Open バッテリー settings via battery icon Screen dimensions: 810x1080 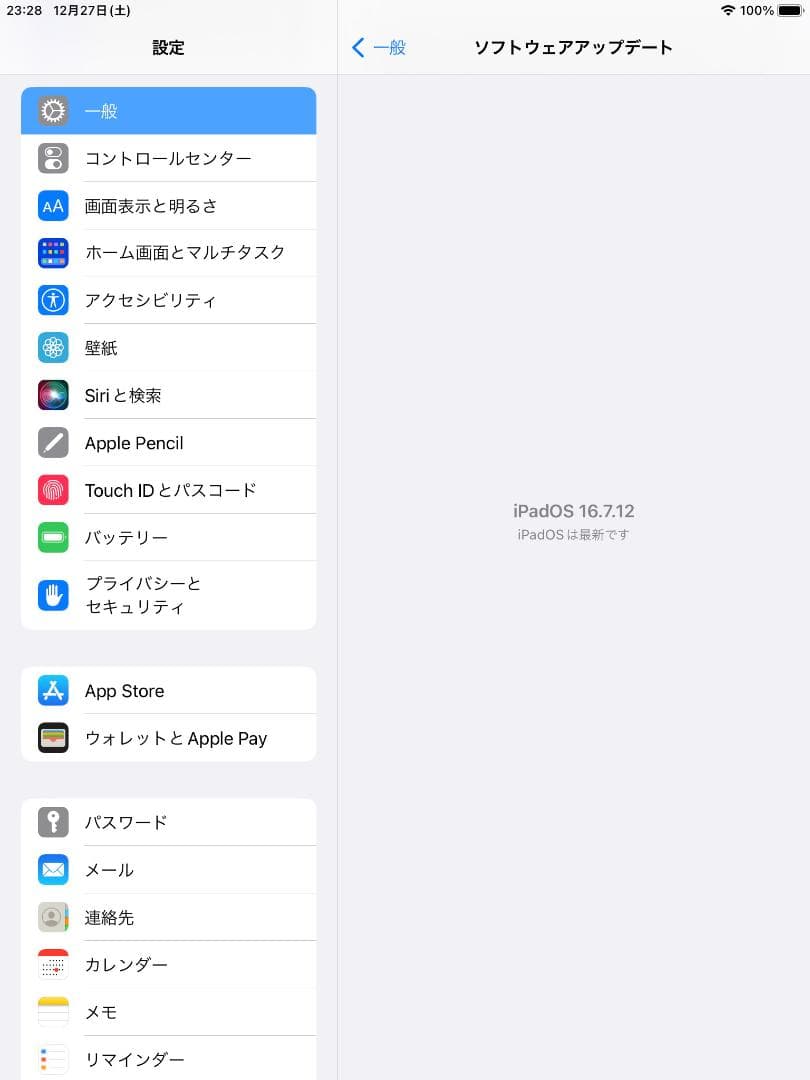click(52, 537)
